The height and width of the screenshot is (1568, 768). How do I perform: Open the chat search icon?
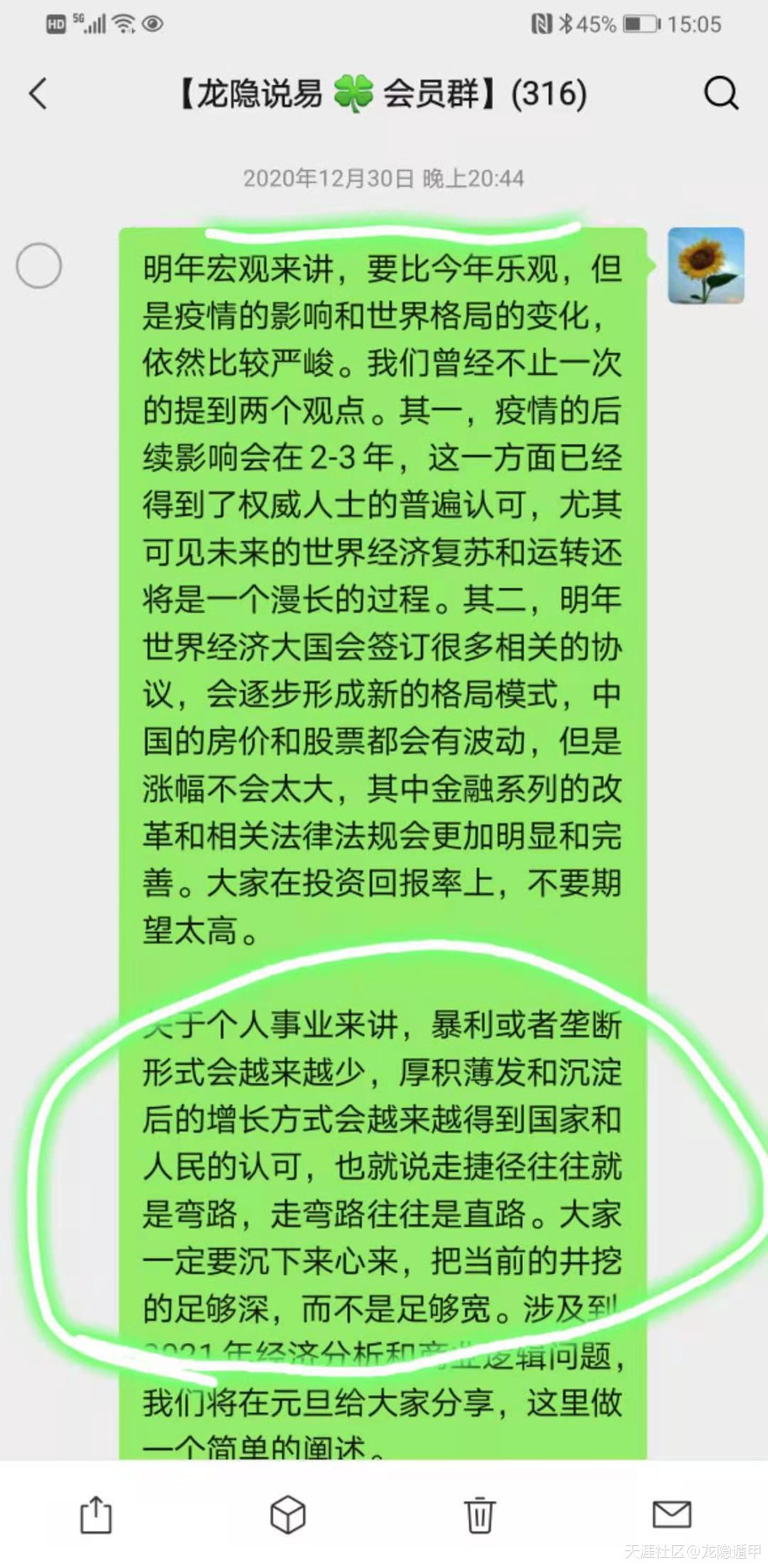click(721, 93)
